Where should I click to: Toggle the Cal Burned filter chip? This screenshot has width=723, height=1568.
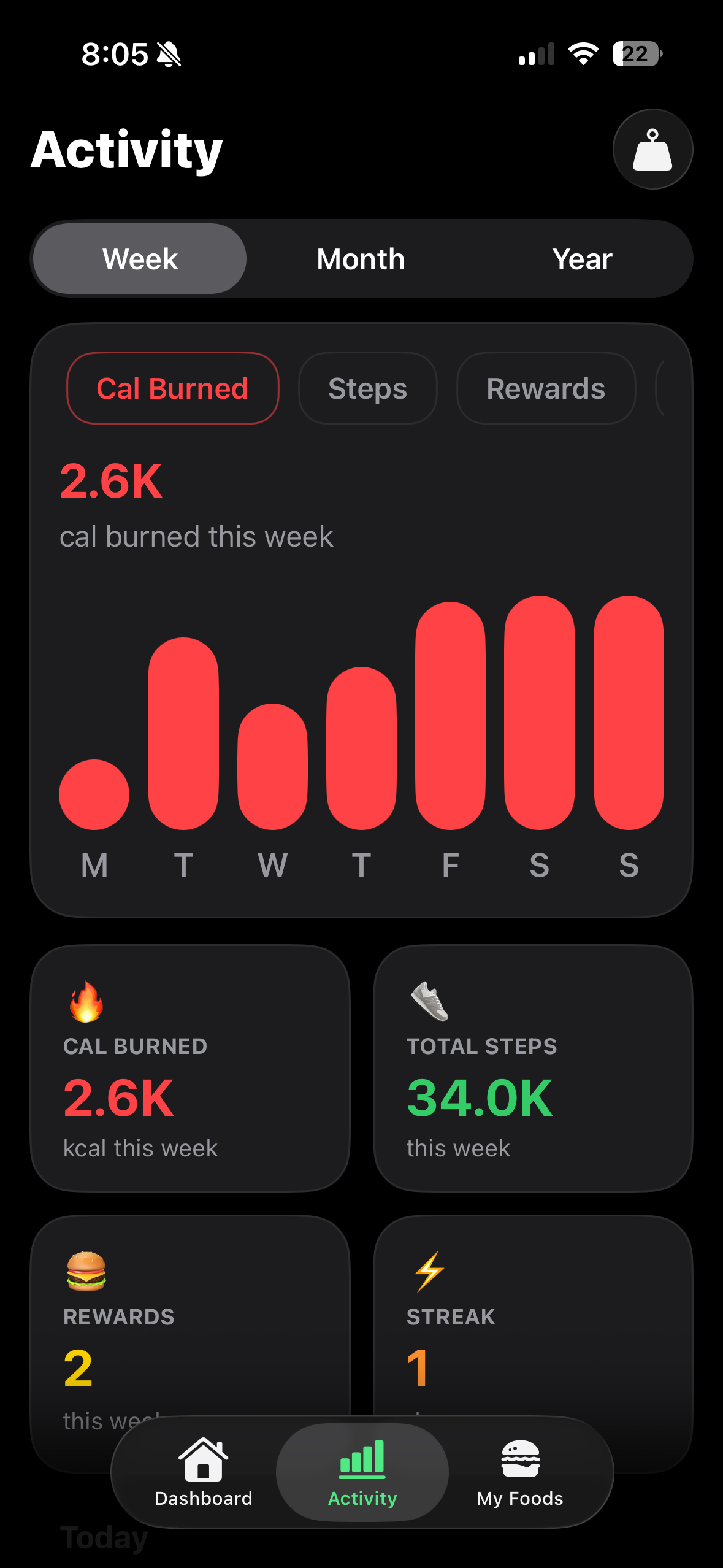(172, 388)
